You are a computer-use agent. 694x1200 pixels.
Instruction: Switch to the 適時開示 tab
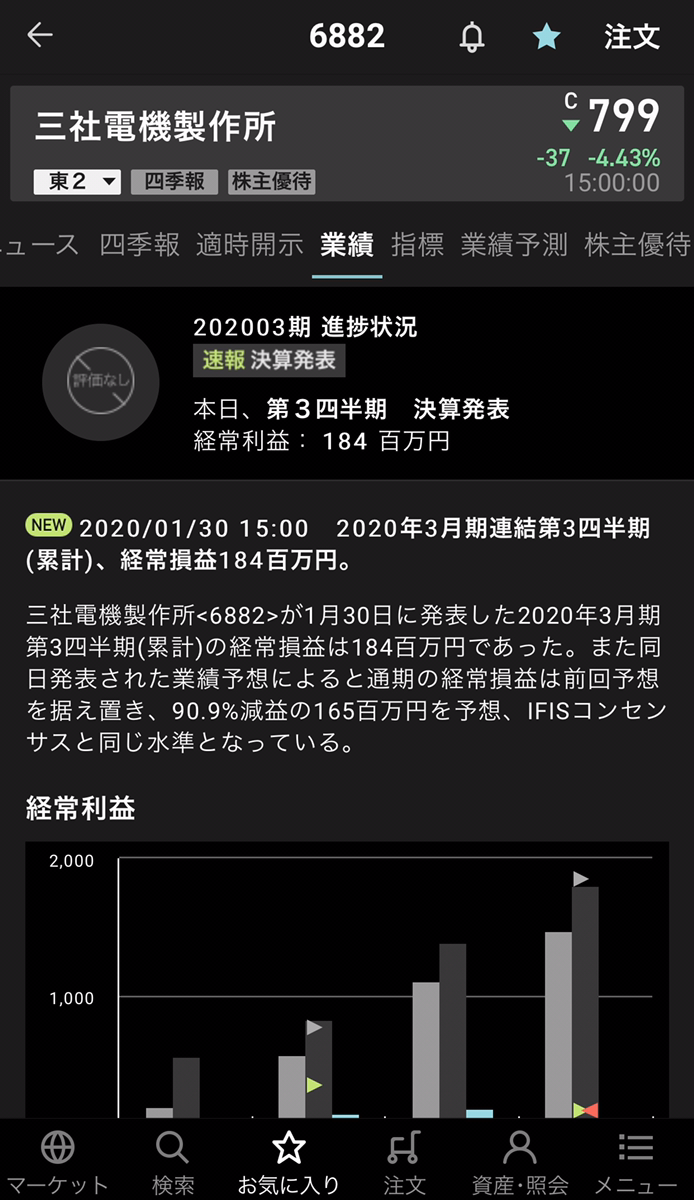pos(250,245)
